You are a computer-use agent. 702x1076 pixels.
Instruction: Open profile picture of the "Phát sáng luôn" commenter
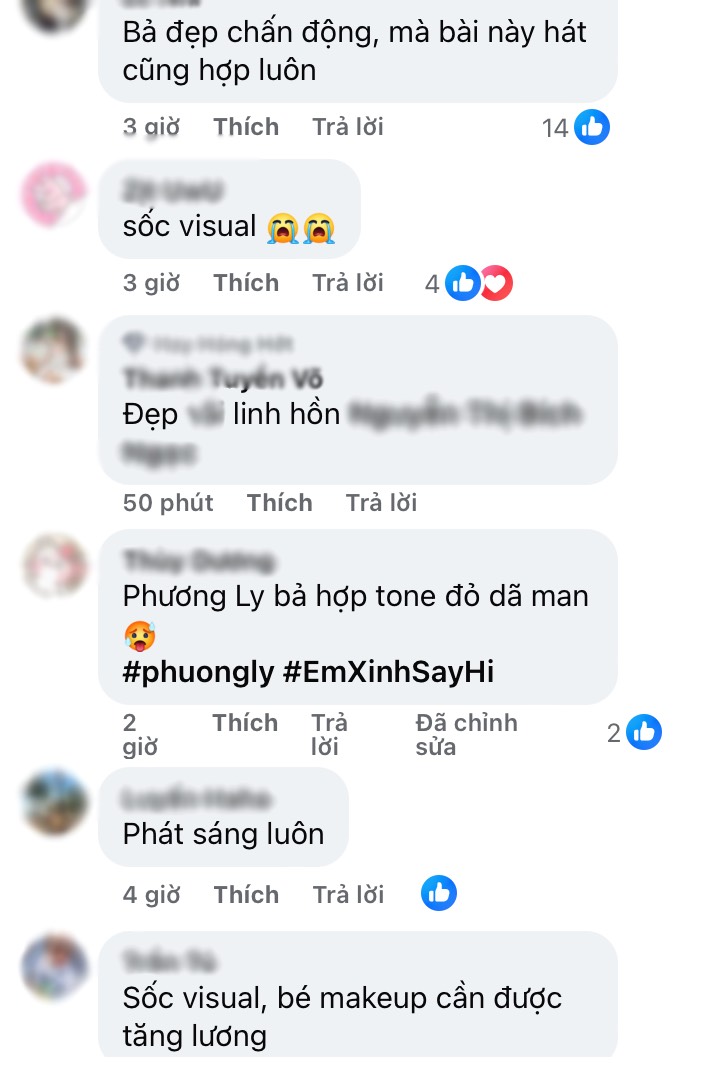tap(54, 802)
